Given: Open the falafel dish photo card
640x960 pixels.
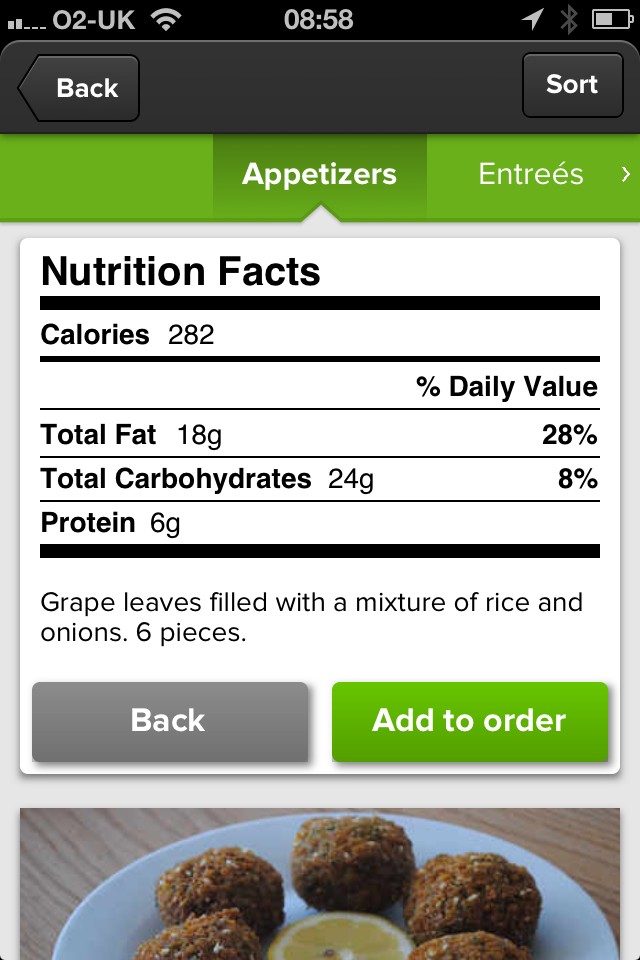Looking at the screenshot, I should click(x=320, y=885).
